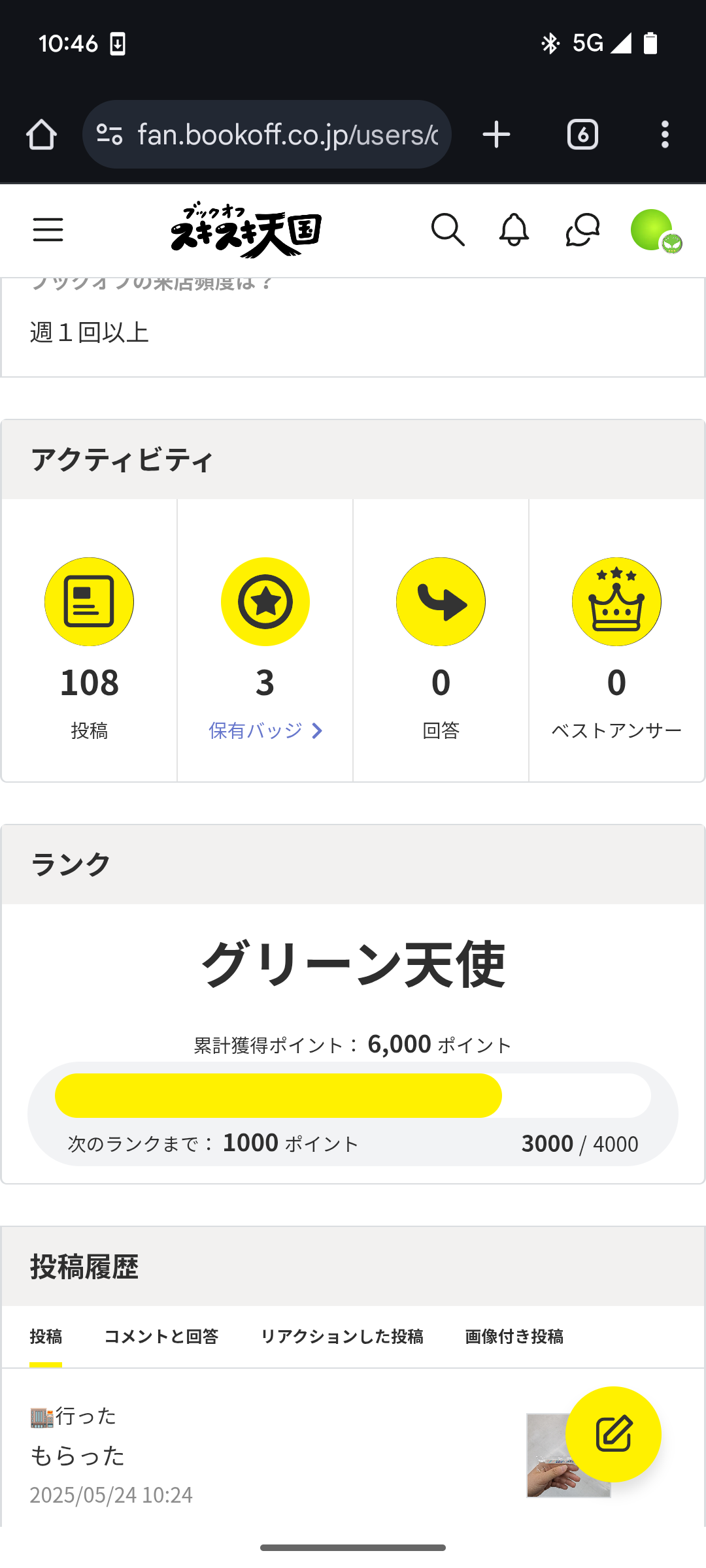Open the site search icon
706x1568 pixels.
(448, 230)
